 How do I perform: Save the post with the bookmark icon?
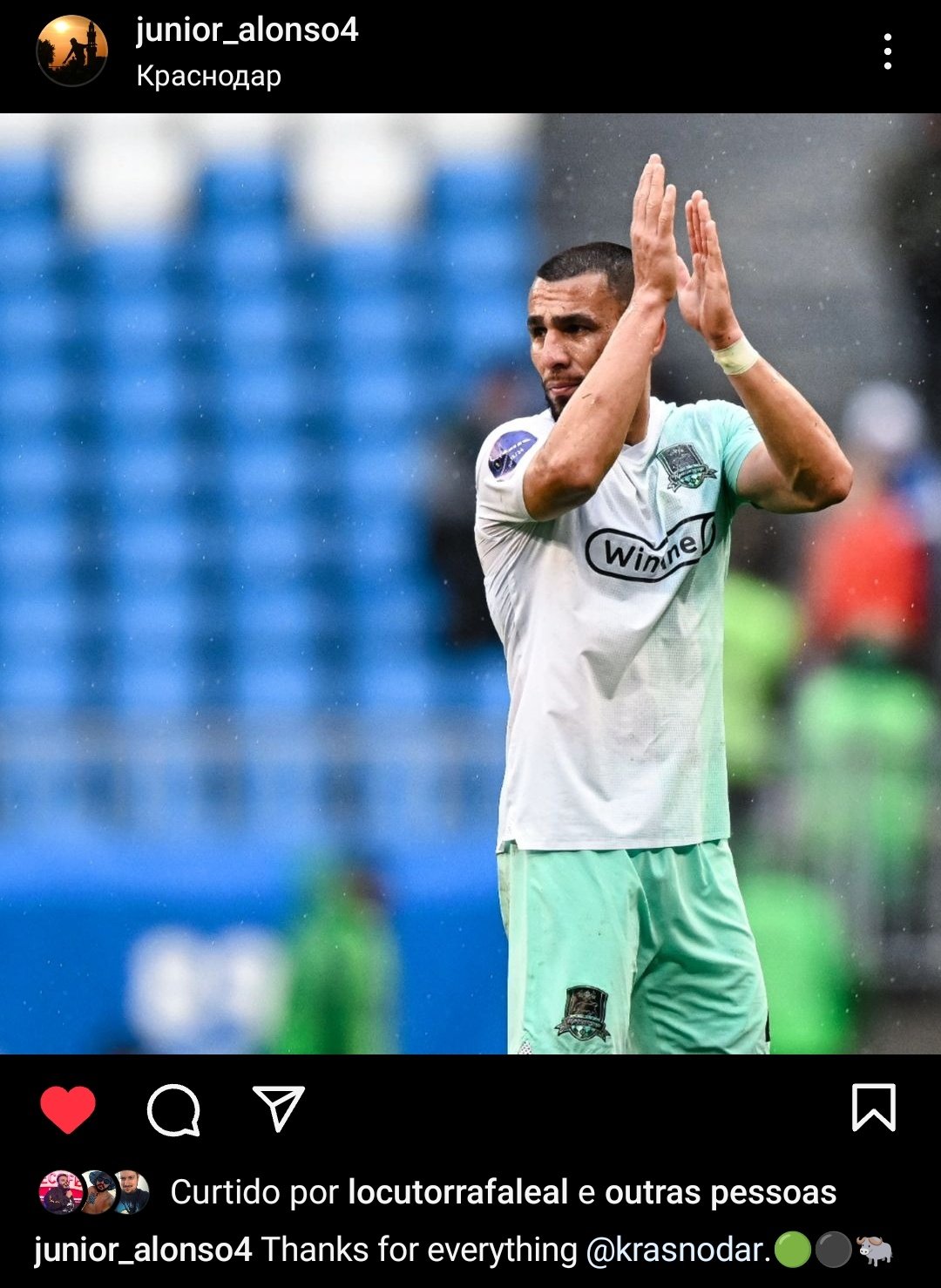pos(873,1108)
